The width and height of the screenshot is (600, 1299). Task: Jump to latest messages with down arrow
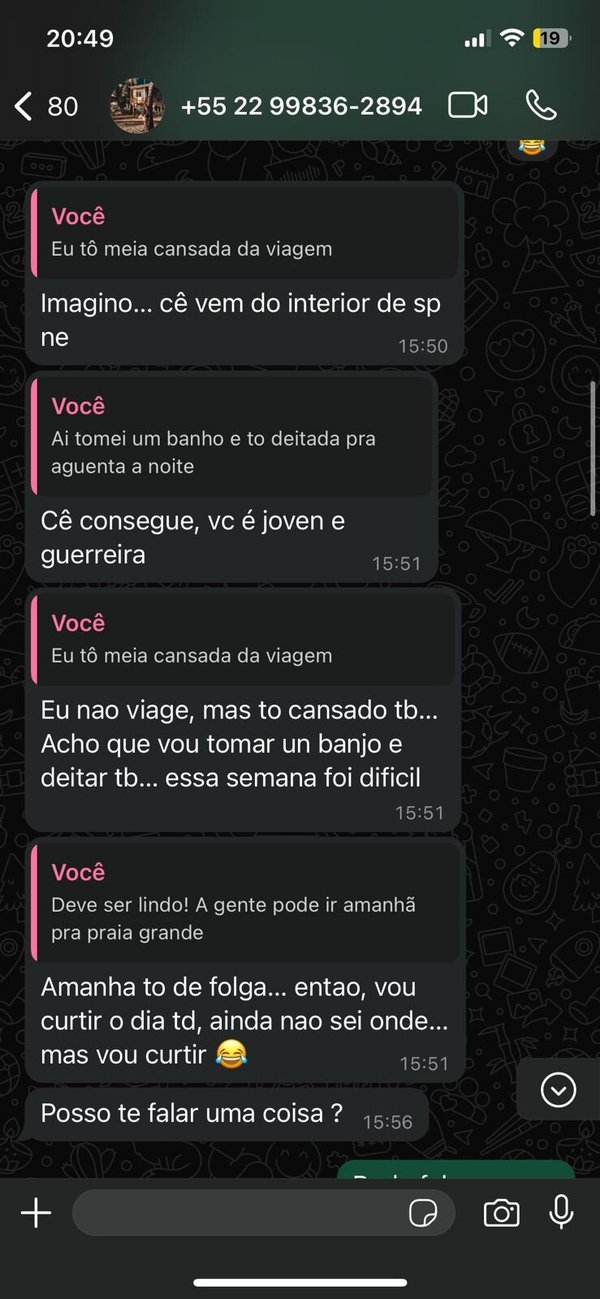point(558,1089)
